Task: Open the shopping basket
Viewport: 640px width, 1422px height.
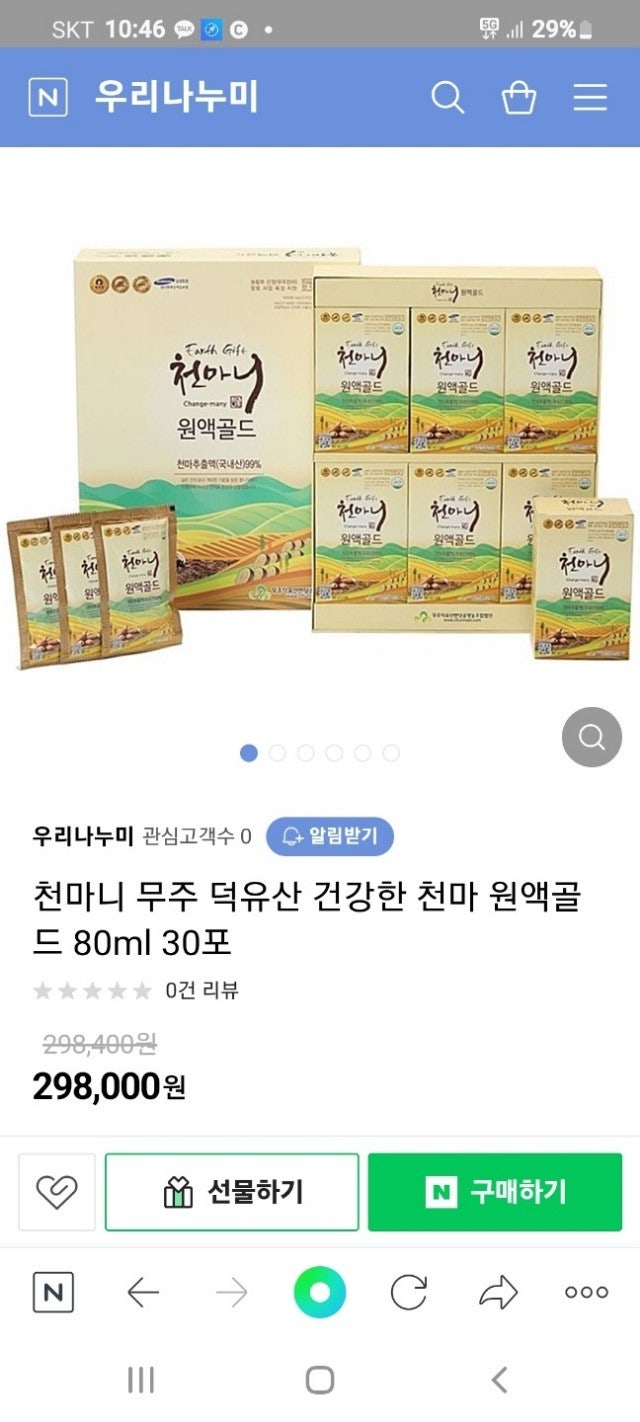Action: (x=519, y=98)
